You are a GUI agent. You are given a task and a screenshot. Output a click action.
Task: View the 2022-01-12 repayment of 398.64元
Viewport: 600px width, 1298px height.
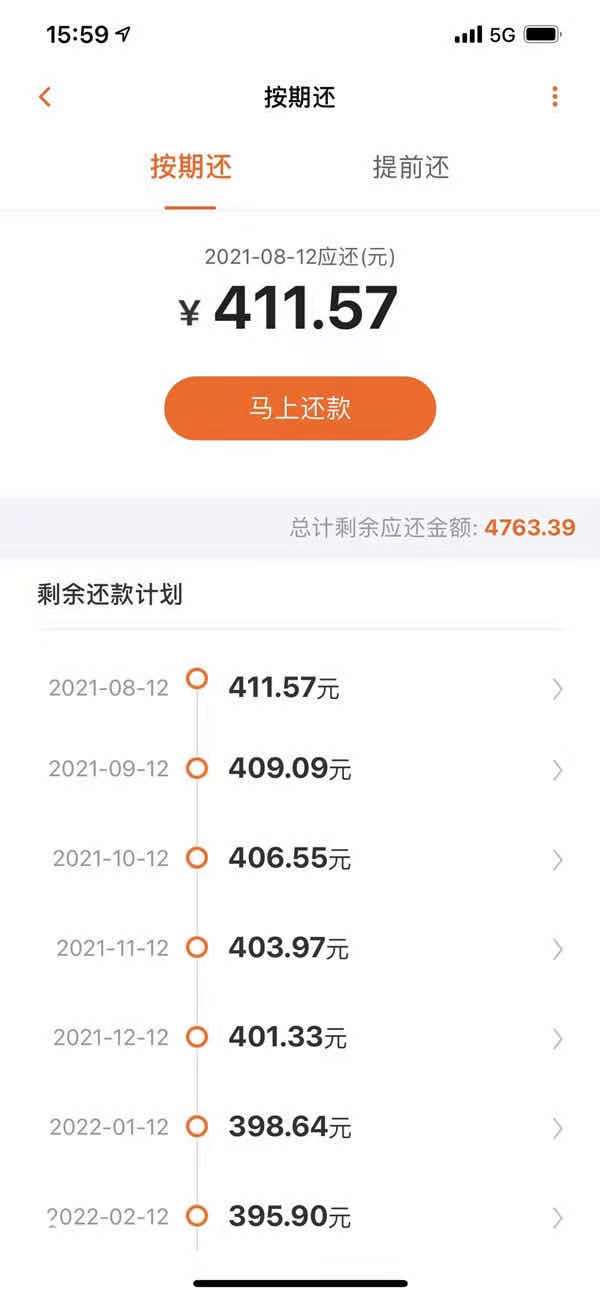point(300,1127)
